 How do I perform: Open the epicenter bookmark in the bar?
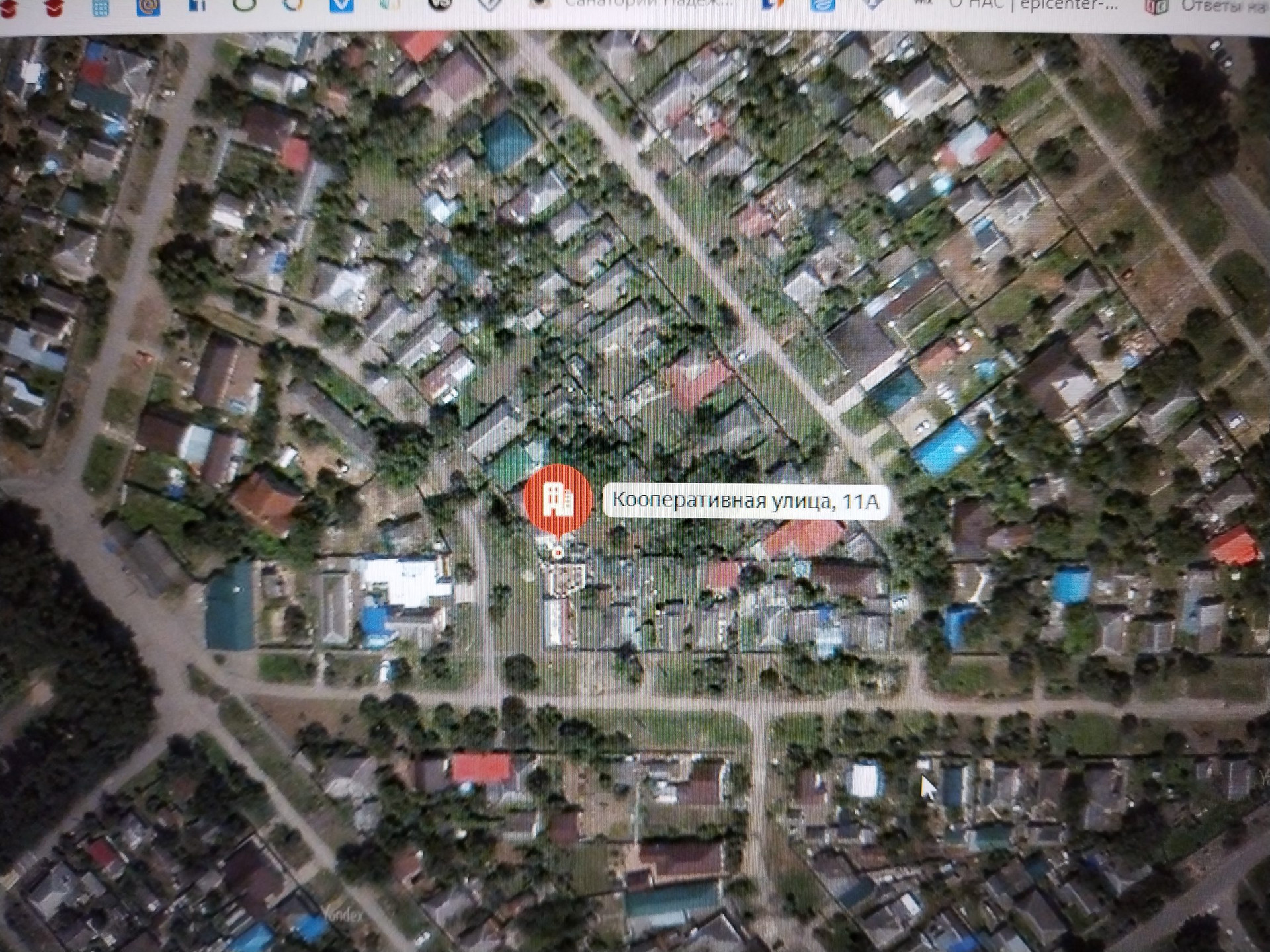[x=1032, y=5]
